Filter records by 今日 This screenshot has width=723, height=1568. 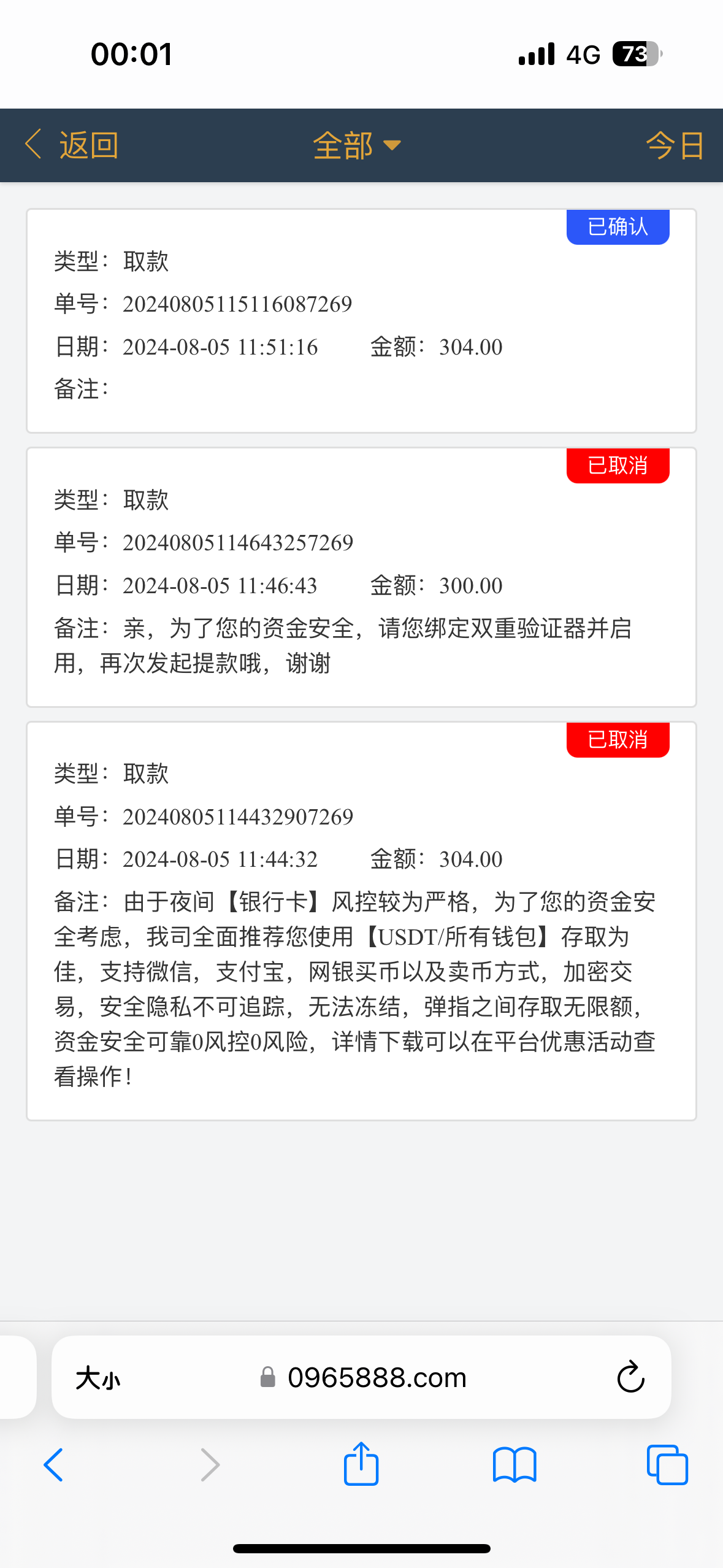pos(674,145)
